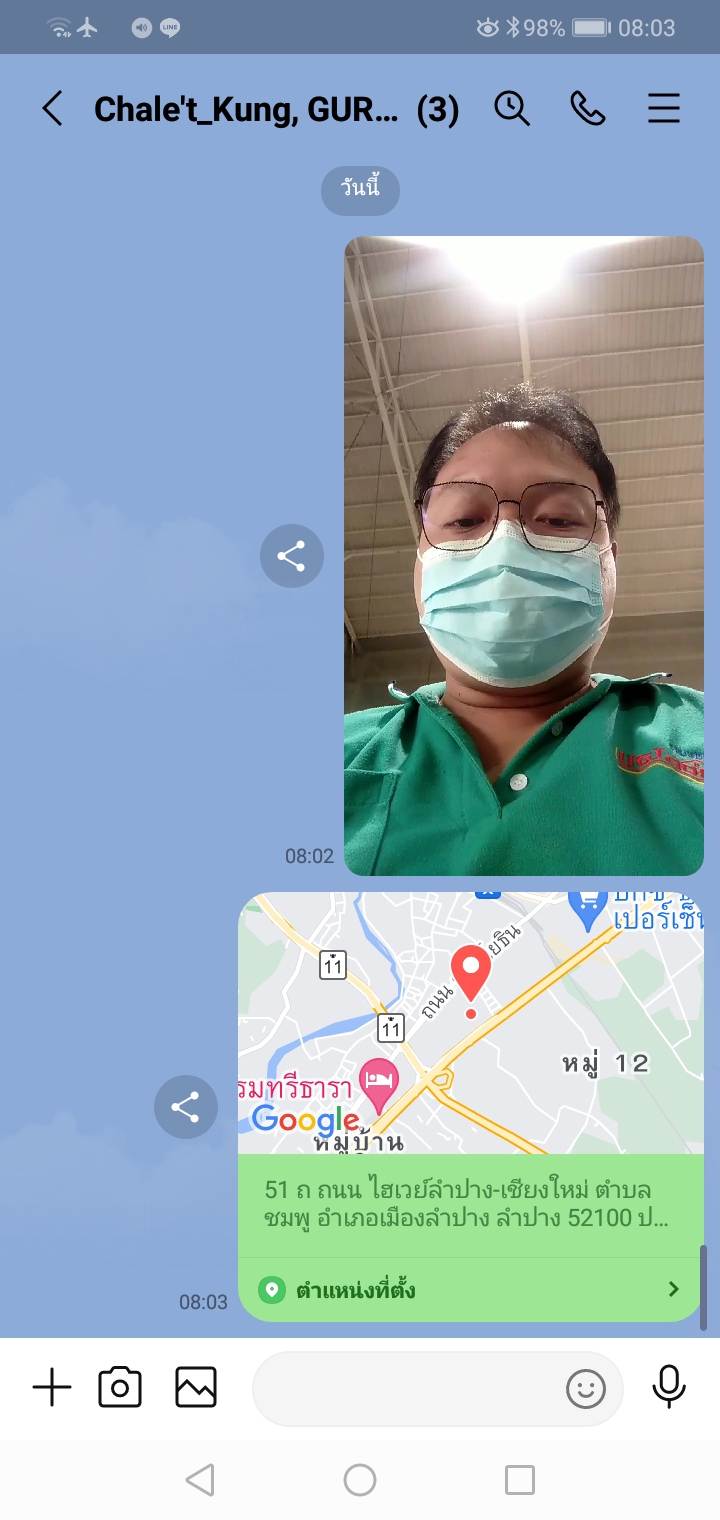The height and width of the screenshot is (1520, 720).
Task: Tap the system home button
Action: click(360, 1480)
